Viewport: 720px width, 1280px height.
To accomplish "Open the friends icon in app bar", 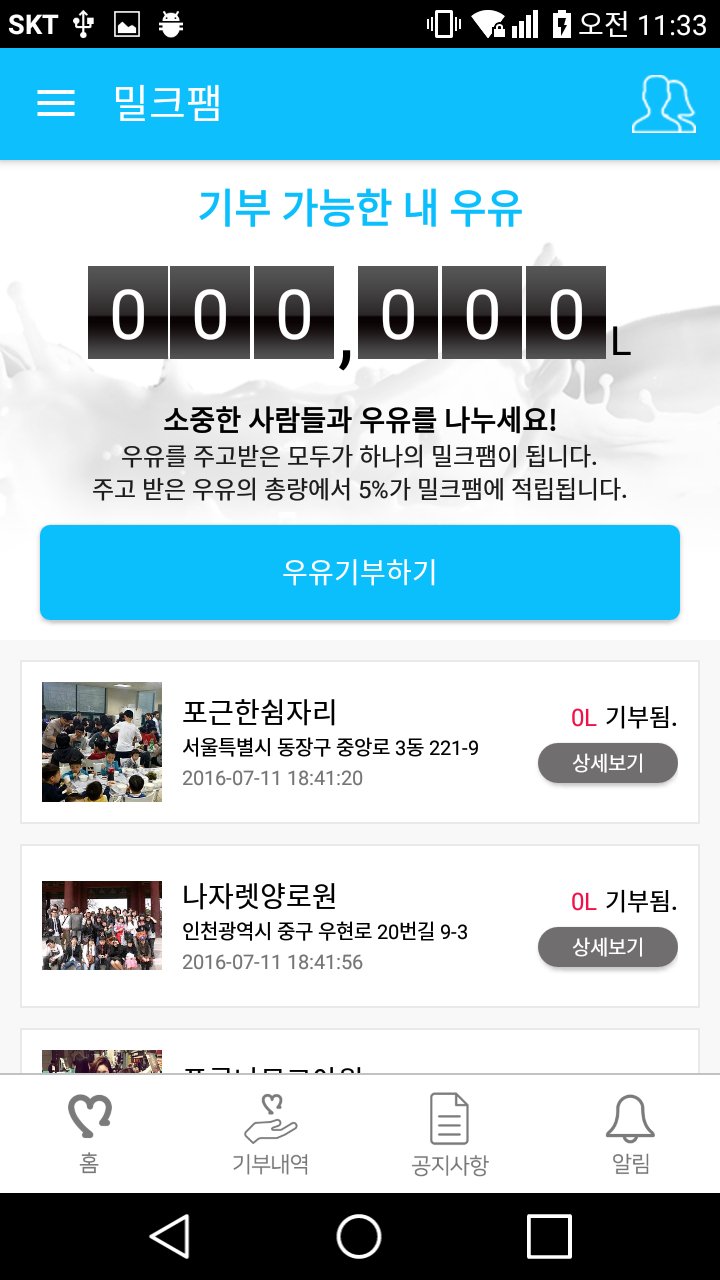I will [x=663, y=104].
